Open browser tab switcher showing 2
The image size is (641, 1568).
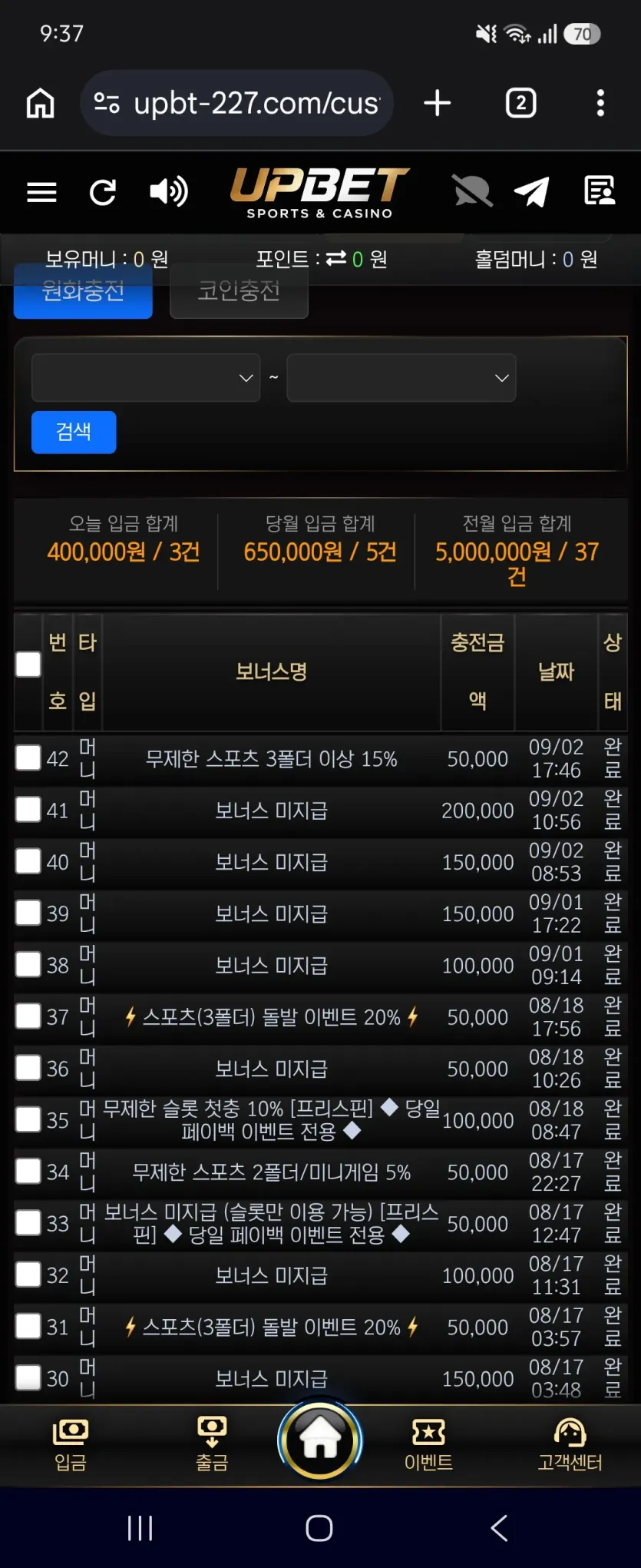(x=520, y=103)
